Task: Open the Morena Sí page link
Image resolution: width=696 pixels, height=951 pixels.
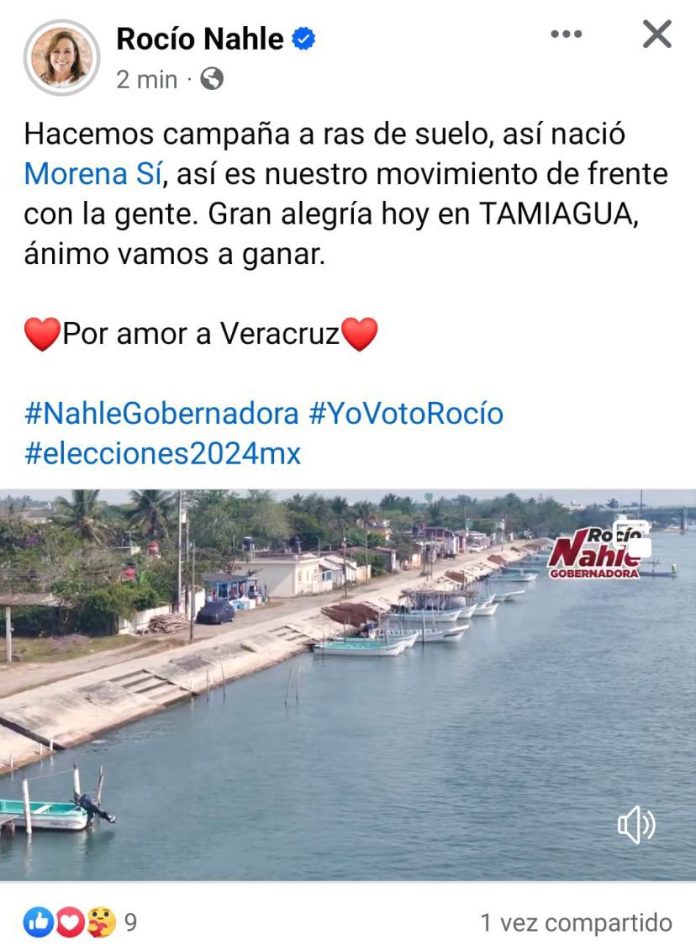Action: [91, 174]
